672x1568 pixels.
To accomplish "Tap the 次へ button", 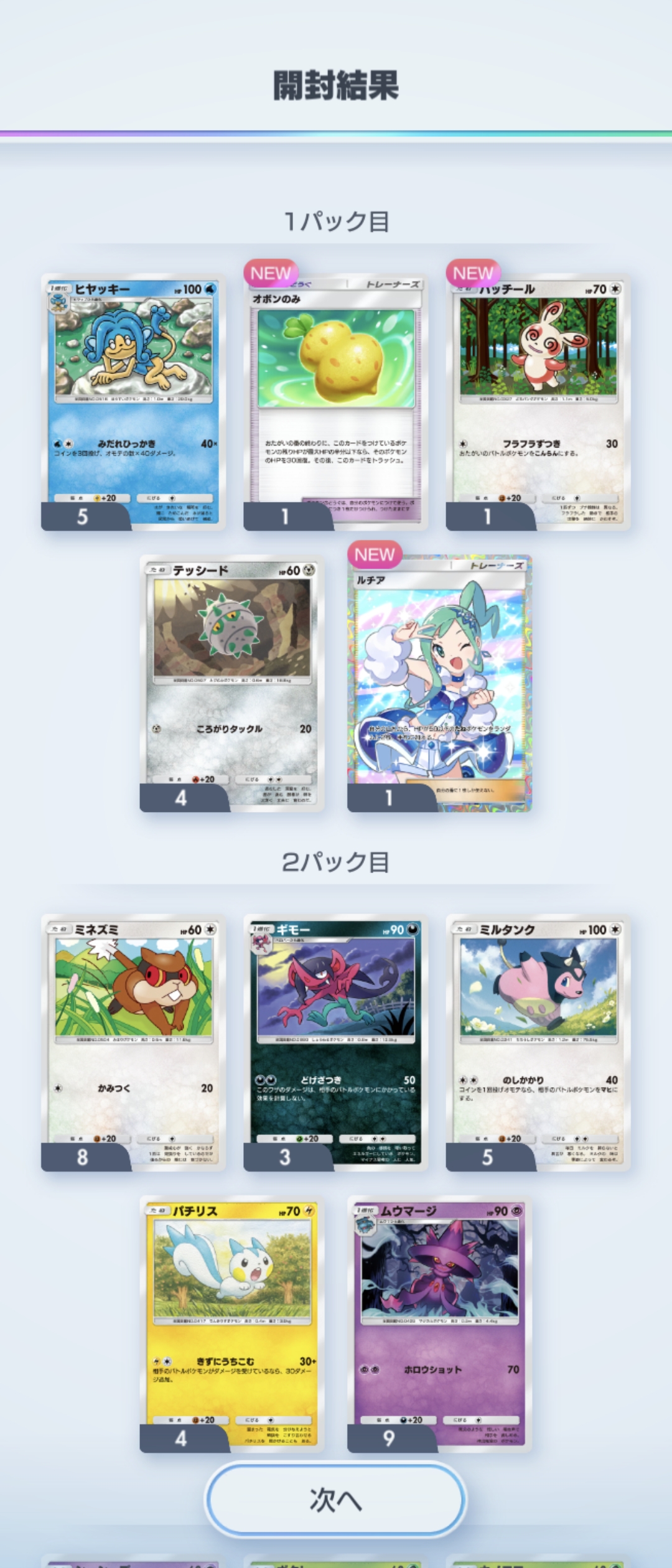I will tap(336, 1499).
